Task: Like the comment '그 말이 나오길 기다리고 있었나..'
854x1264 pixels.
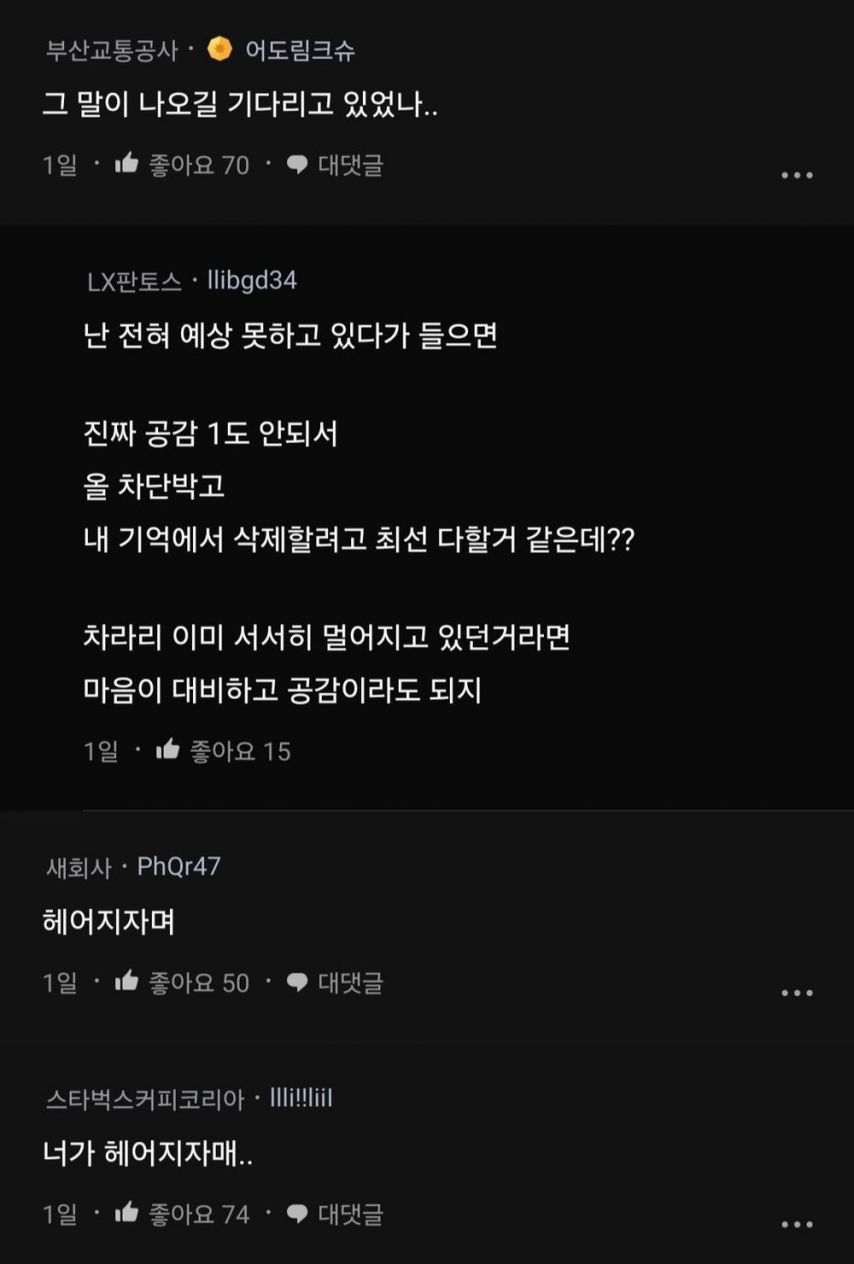Action: [x=127, y=165]
